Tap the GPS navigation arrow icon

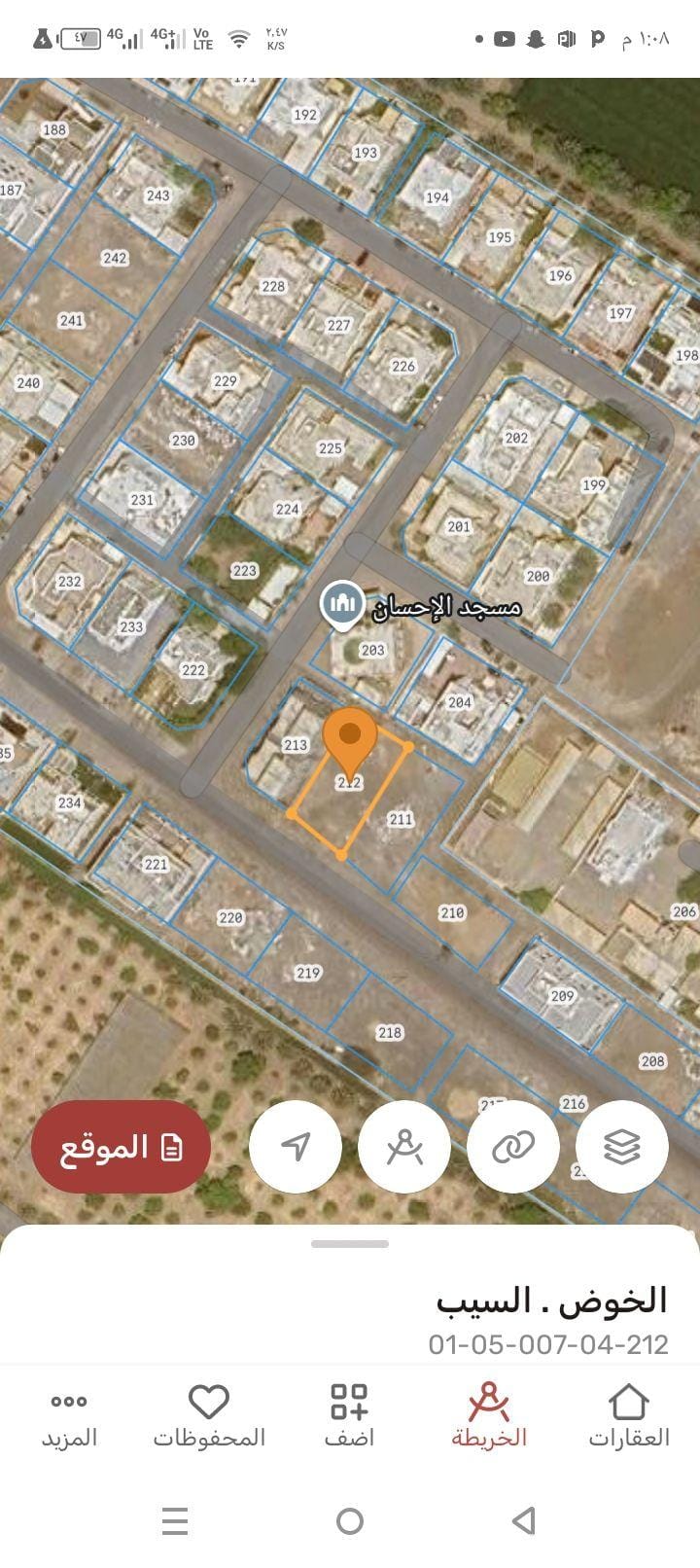click(x=295, y=1148)
